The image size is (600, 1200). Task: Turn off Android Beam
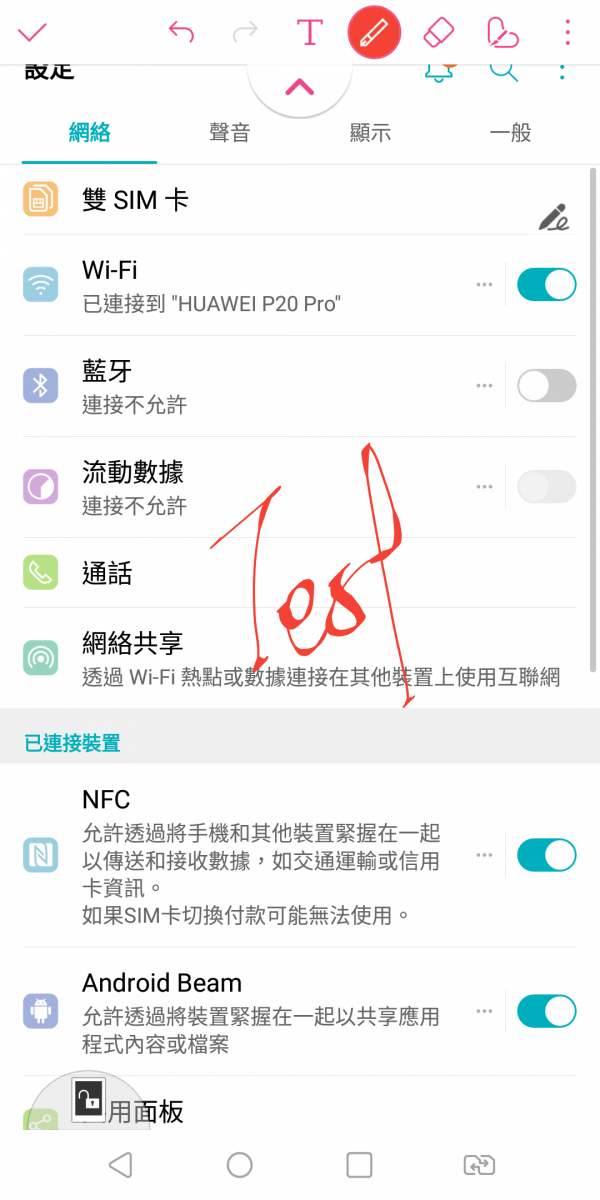[546, 1011]
